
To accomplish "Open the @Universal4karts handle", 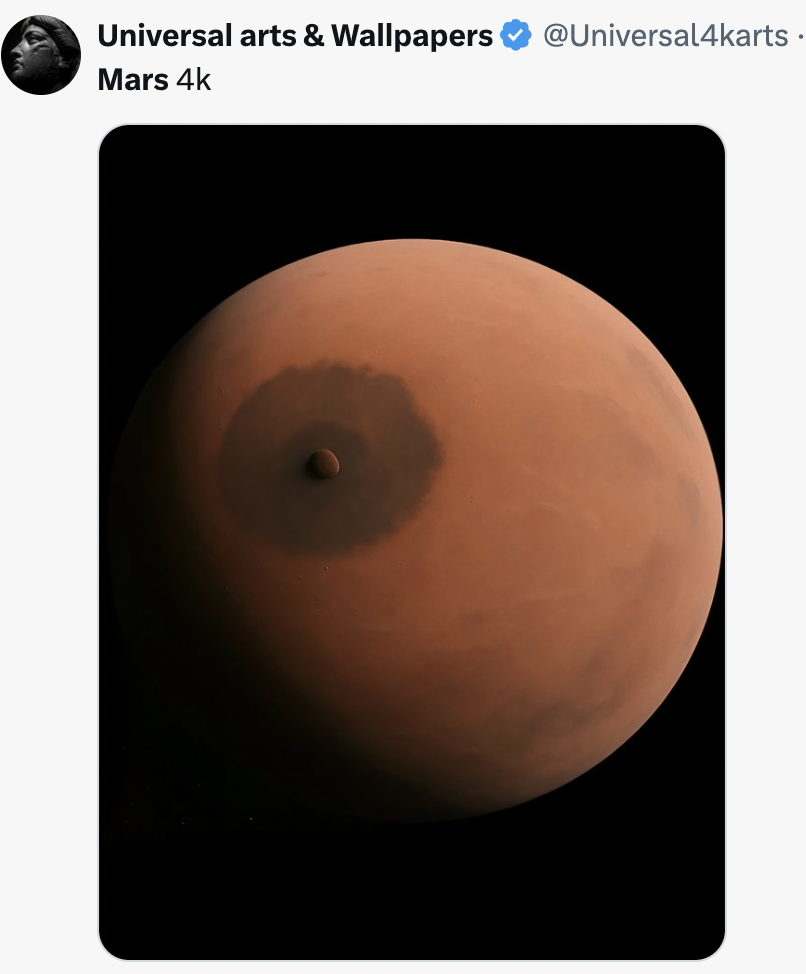I will pos(665,36).
